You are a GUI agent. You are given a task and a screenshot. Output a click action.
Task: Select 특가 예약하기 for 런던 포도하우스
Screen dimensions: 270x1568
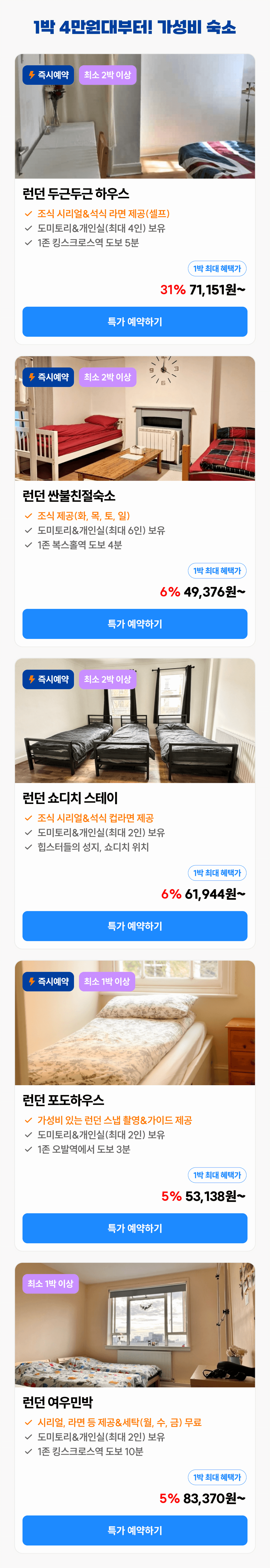pyautogui.click(x=134, y=1228)
